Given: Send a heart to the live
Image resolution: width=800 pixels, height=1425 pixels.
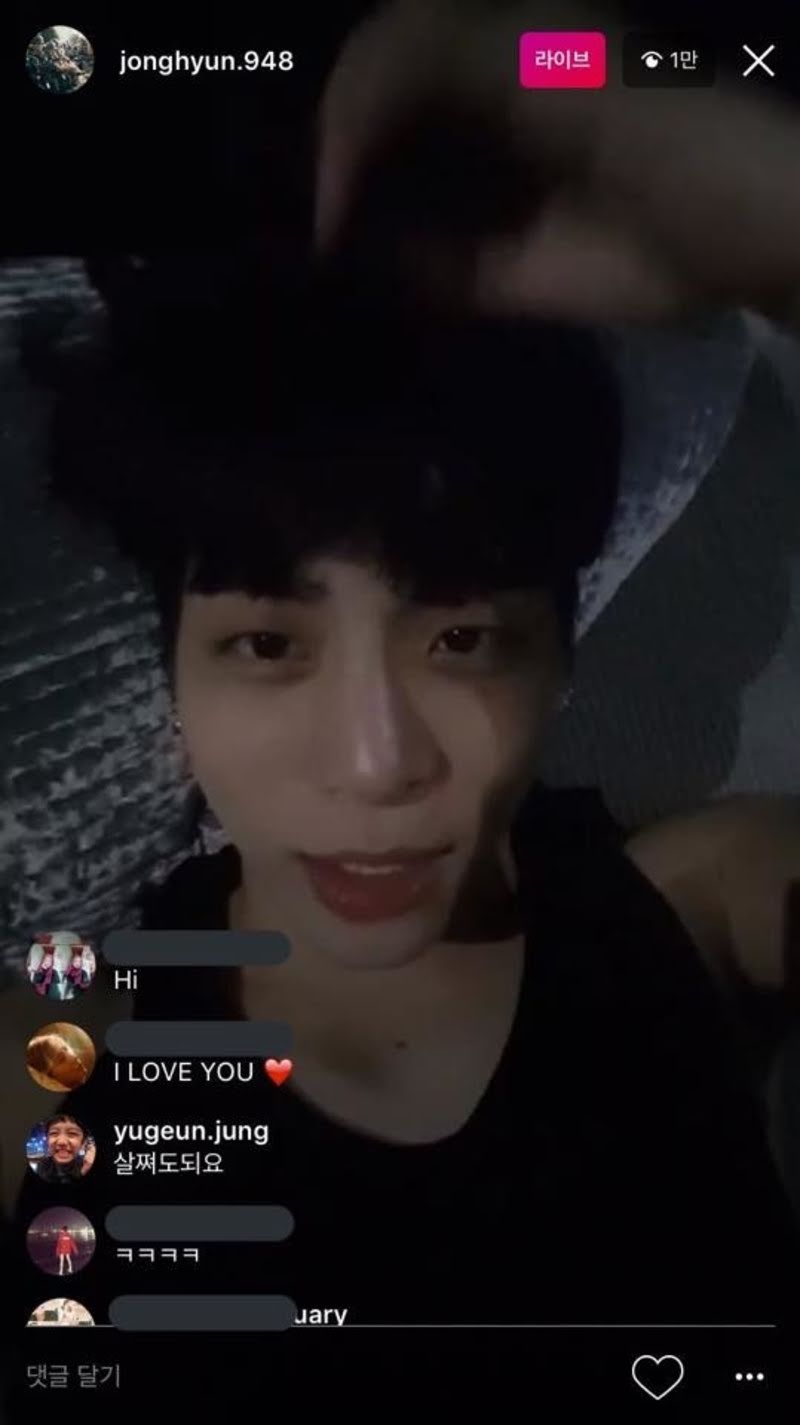Looking at the screenshot, I should pyautogui.click(x=657, y=1377).
